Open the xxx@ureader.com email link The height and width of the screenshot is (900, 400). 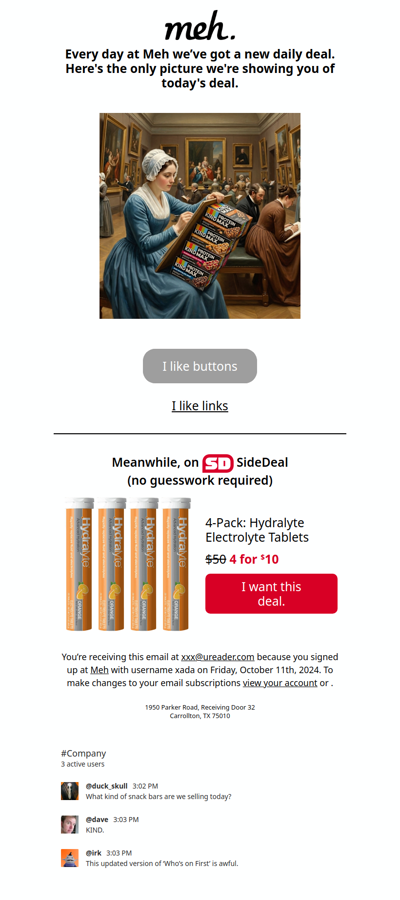pyautogui.click(x=218, y=657)
